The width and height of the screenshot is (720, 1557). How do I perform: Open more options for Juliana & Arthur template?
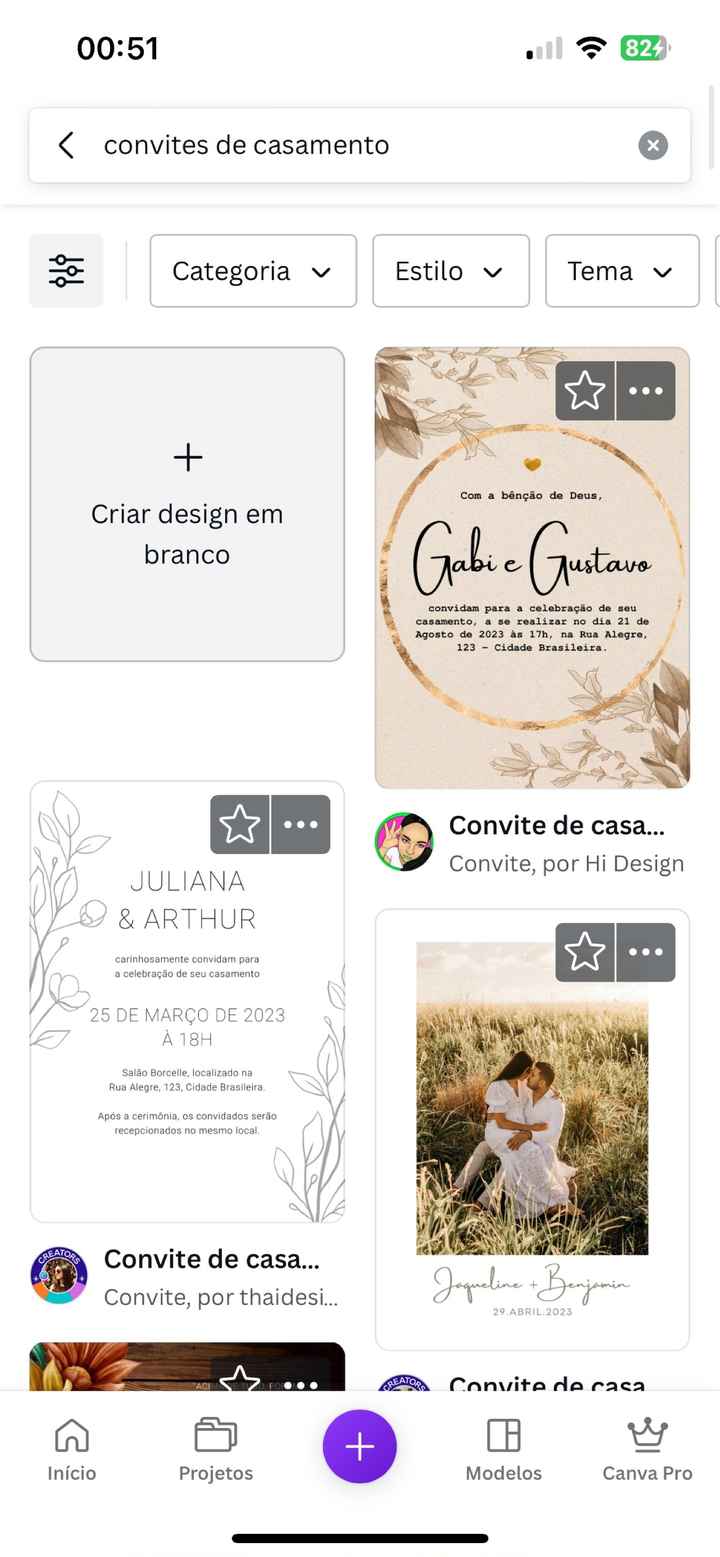tap(301, 825)
